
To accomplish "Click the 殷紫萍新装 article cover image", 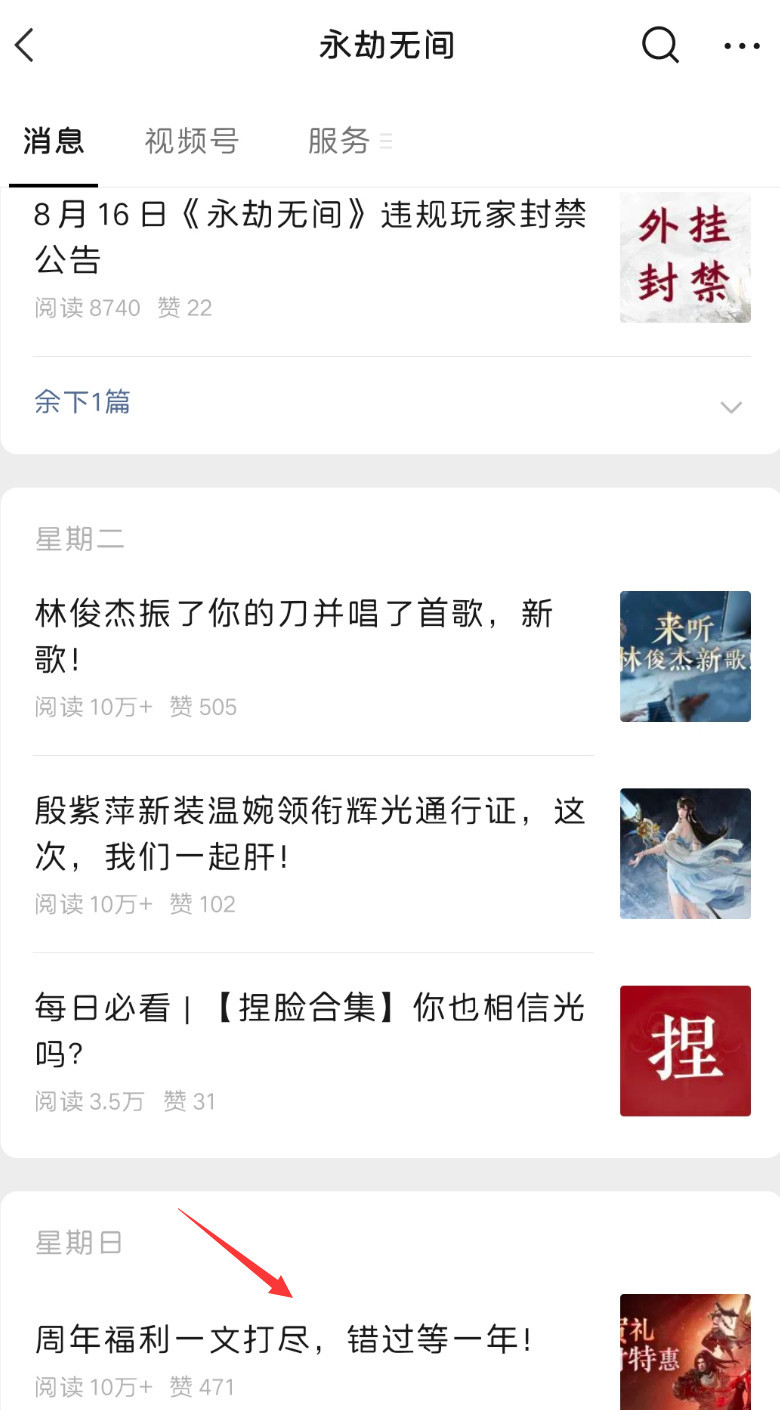I will [685, 853].
